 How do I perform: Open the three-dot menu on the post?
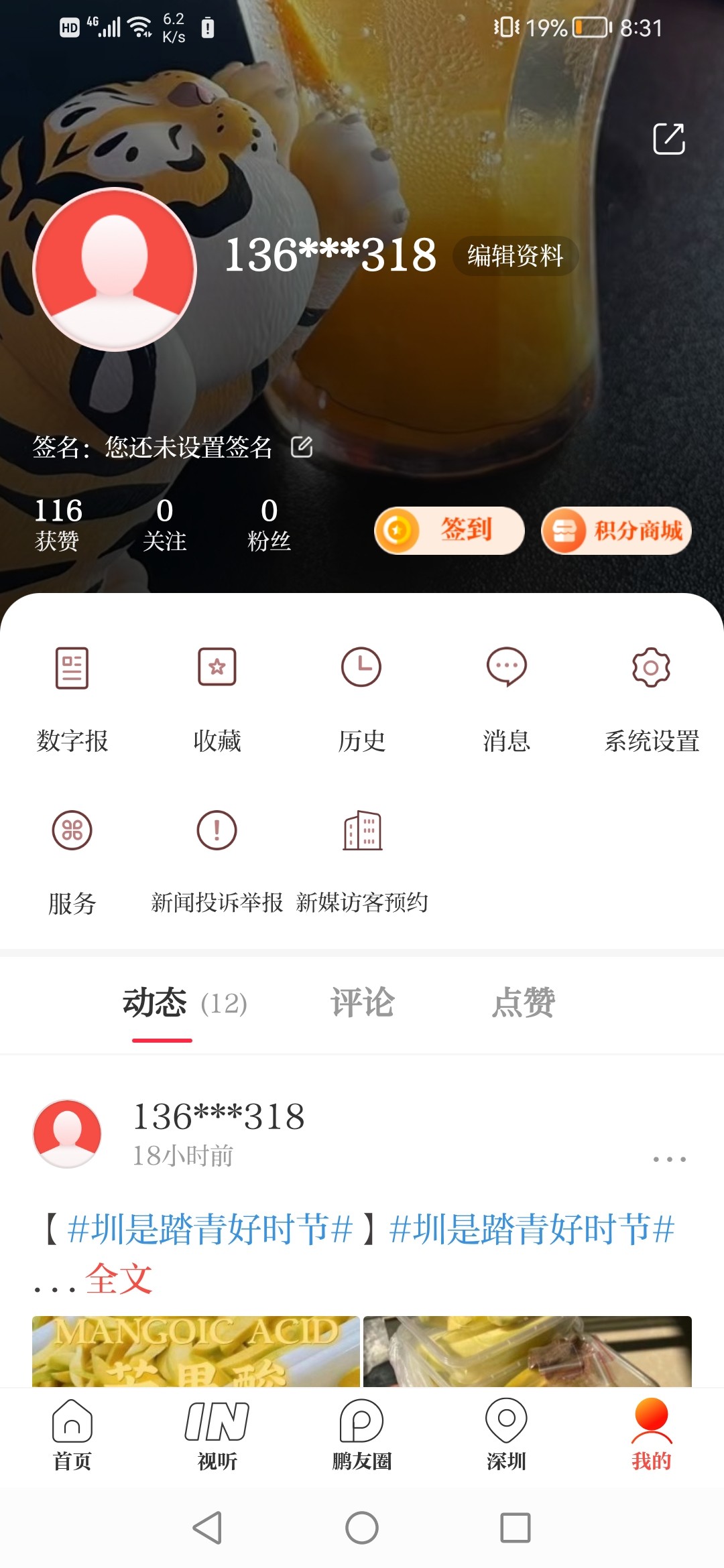point(669,1159)
